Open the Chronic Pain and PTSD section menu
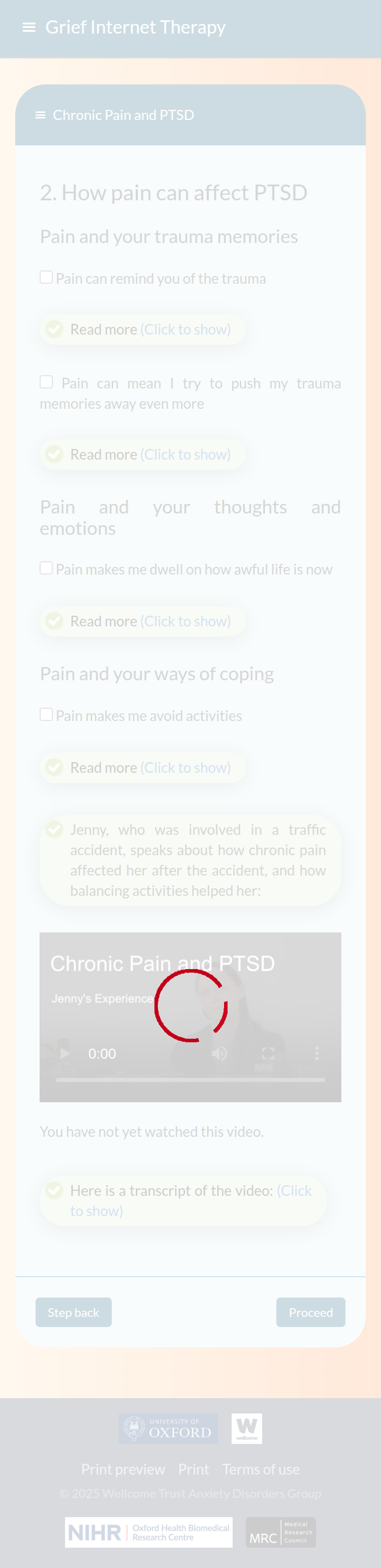The height and width of the screenshot is (1568, 381). tap(41, 115)
